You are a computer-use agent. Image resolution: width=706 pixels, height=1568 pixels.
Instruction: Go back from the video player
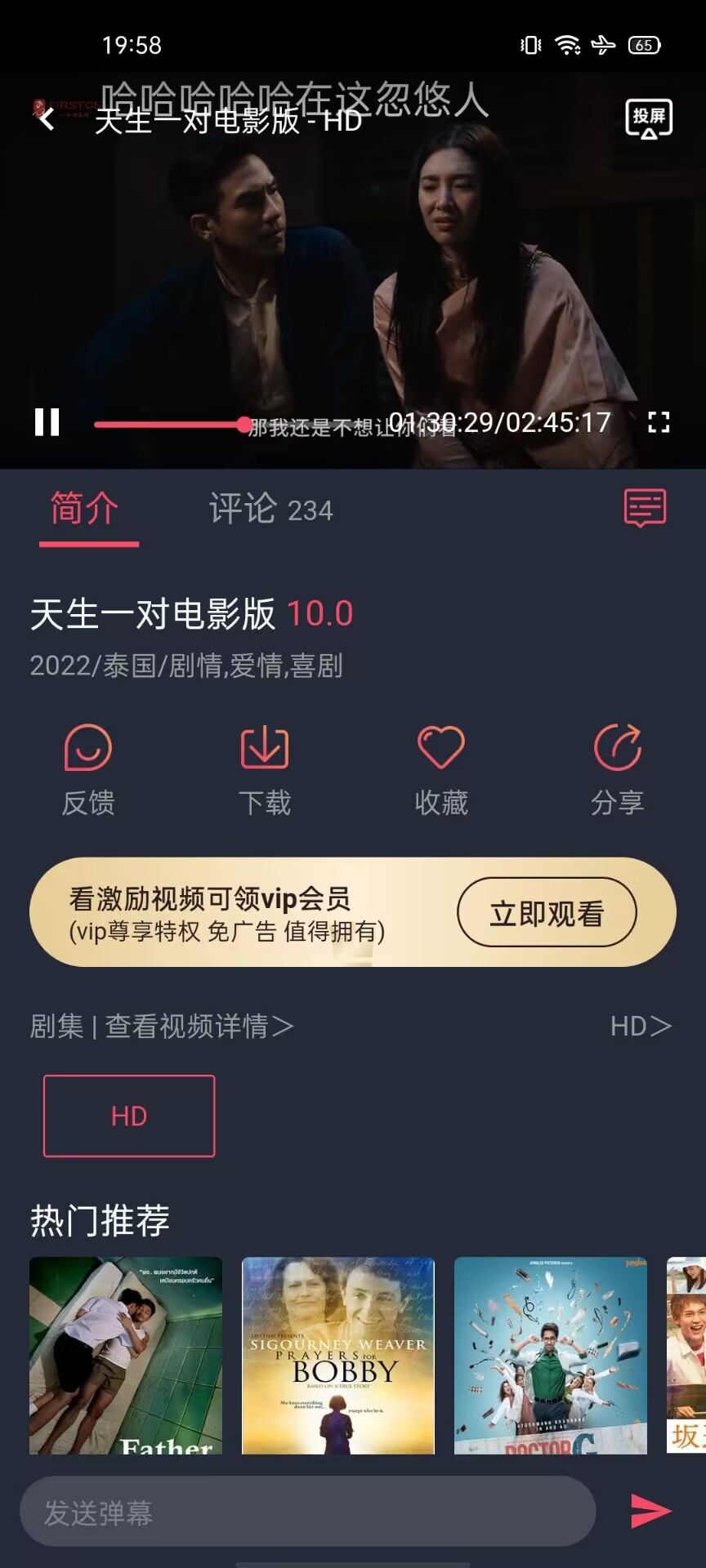[x=47, y=120]
